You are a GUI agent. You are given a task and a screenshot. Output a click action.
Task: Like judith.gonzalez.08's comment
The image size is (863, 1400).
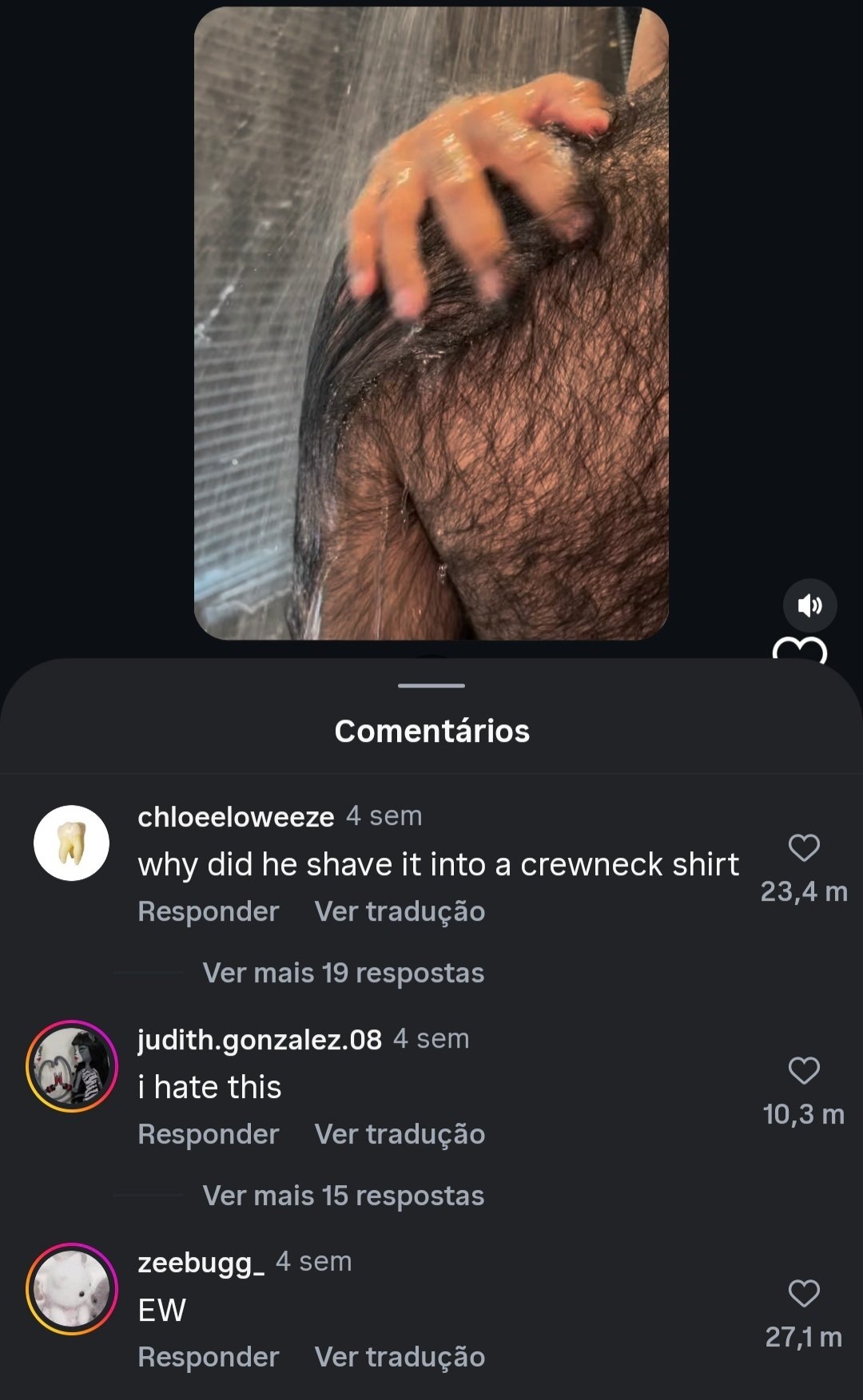[x=804, y=1071]
